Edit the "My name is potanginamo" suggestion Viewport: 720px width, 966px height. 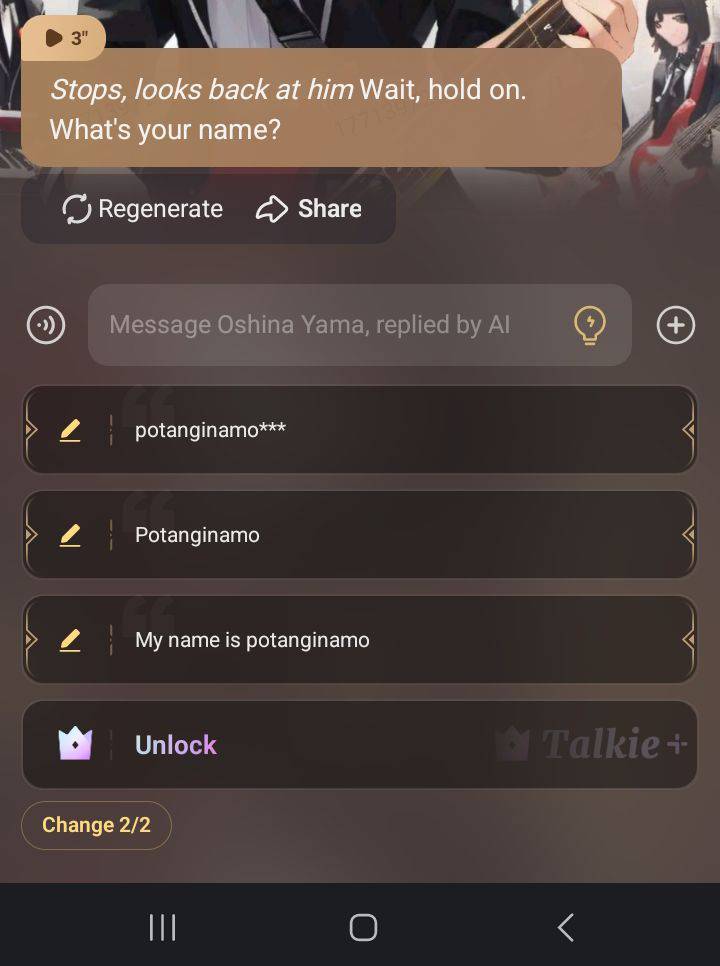click(70, 640)
